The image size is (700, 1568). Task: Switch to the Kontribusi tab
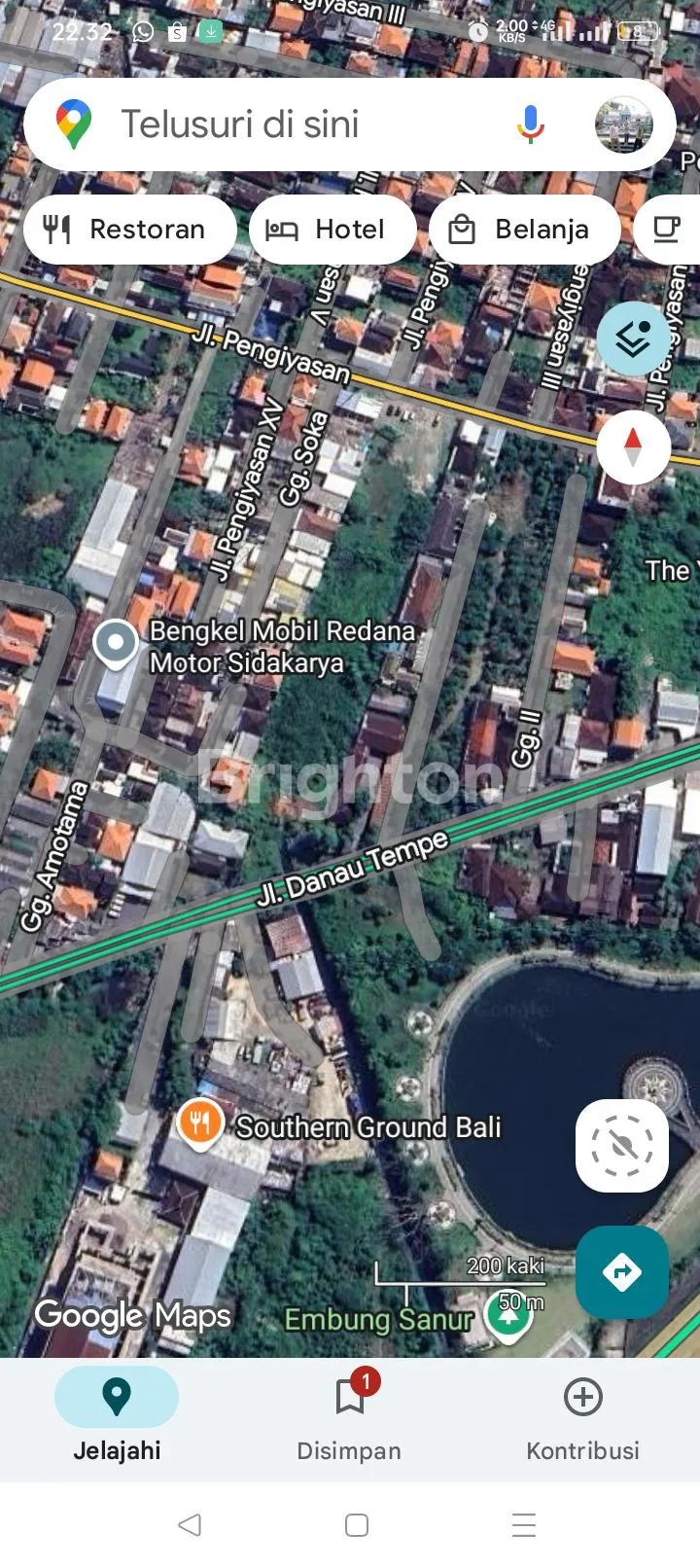pos(582,1415)
